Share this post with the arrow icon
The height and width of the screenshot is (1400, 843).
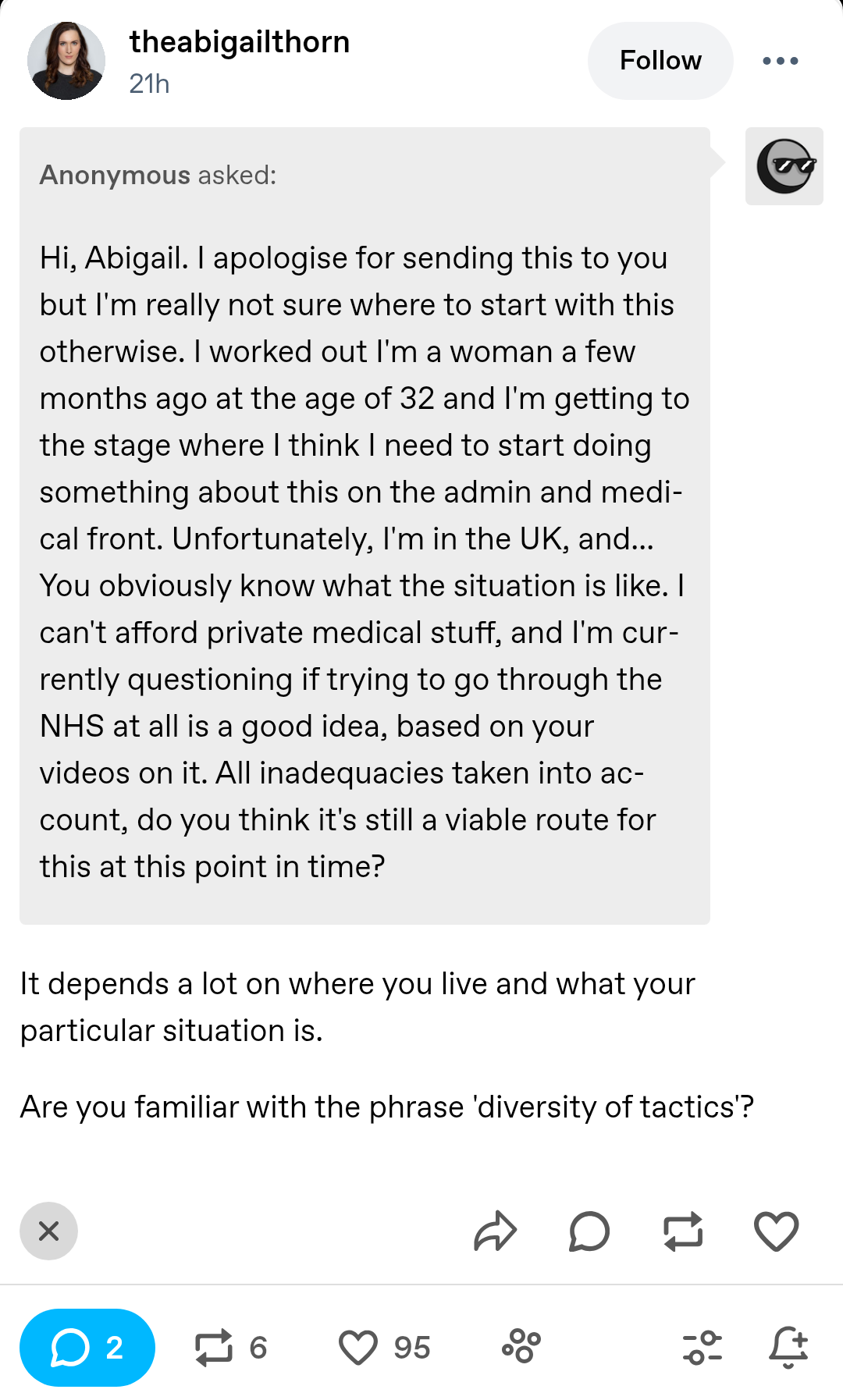[x=496, y=1231]
